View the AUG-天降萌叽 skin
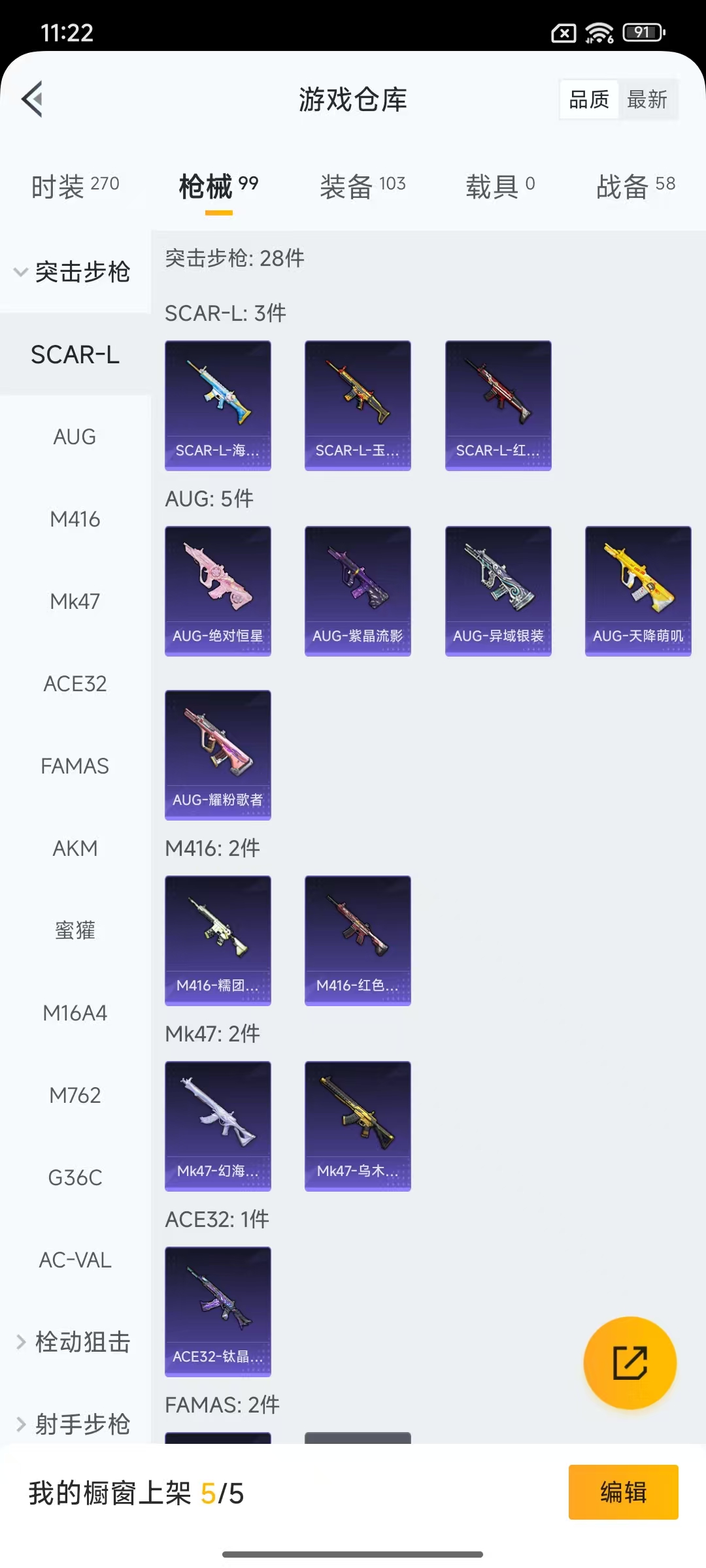Screen dimensions: 706x1568 click(x=638, y=591)
